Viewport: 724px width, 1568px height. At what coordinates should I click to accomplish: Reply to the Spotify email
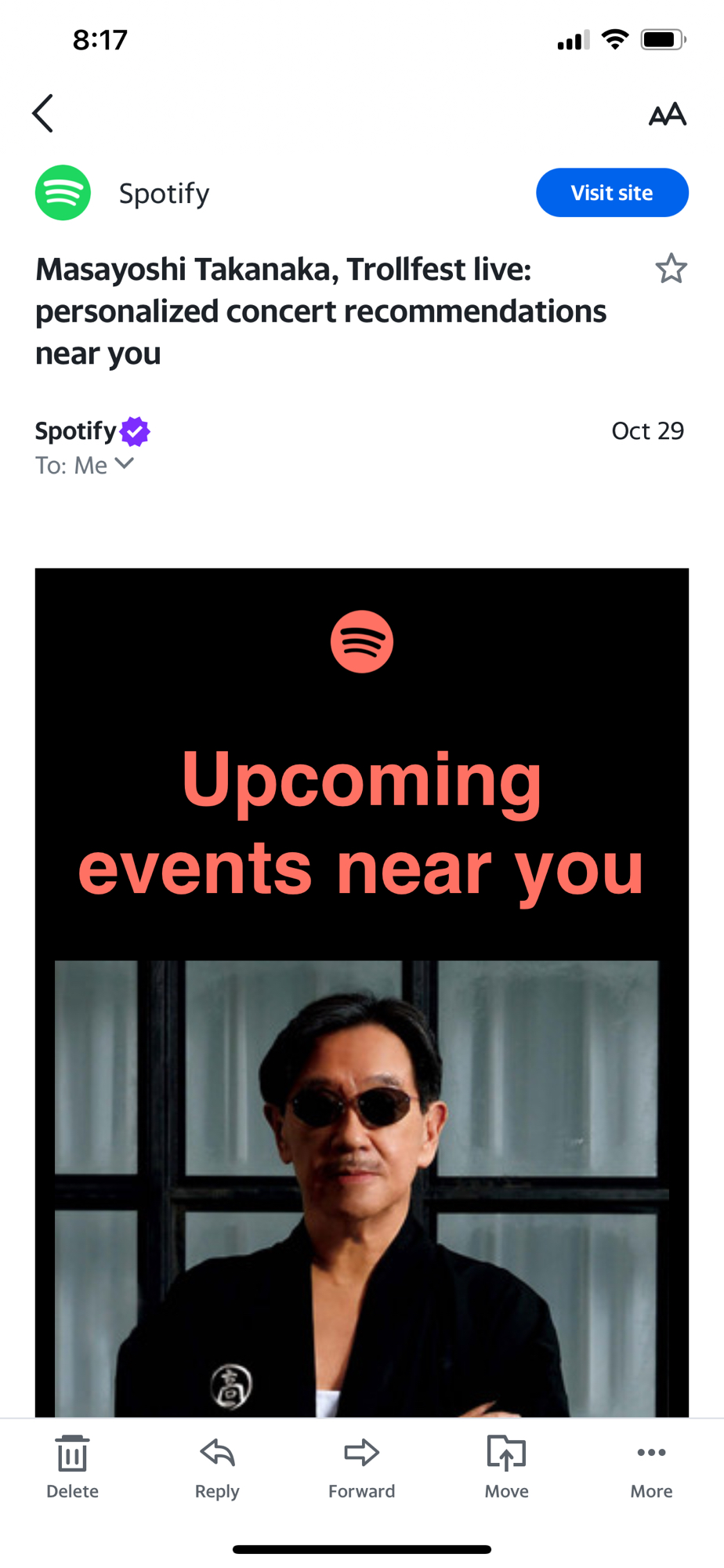tap(217, 1466)
